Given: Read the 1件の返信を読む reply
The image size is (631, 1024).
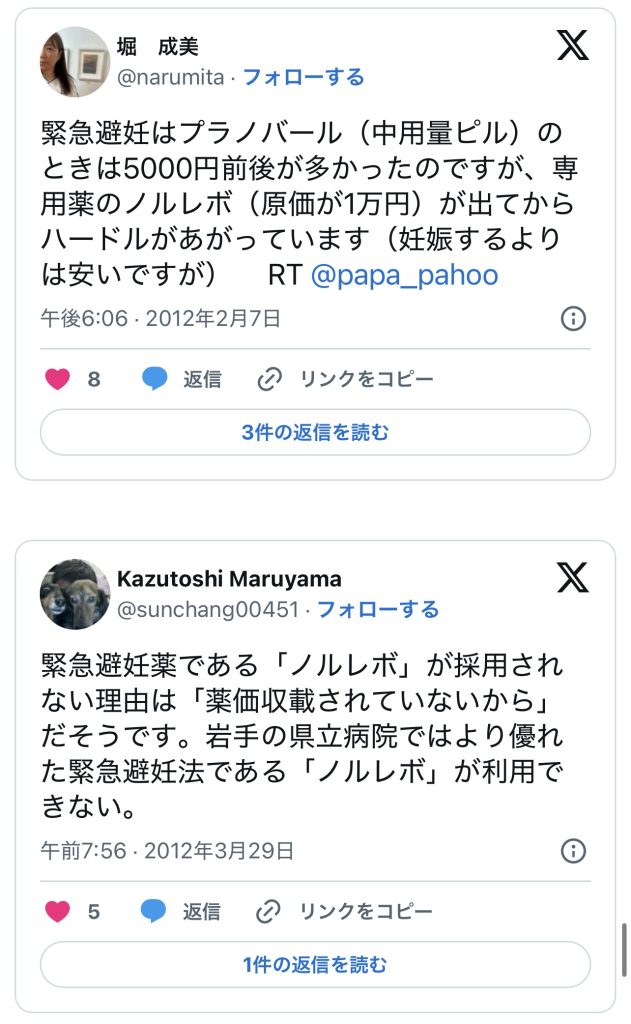Looking at the screenshot, I should click(315, 965).
